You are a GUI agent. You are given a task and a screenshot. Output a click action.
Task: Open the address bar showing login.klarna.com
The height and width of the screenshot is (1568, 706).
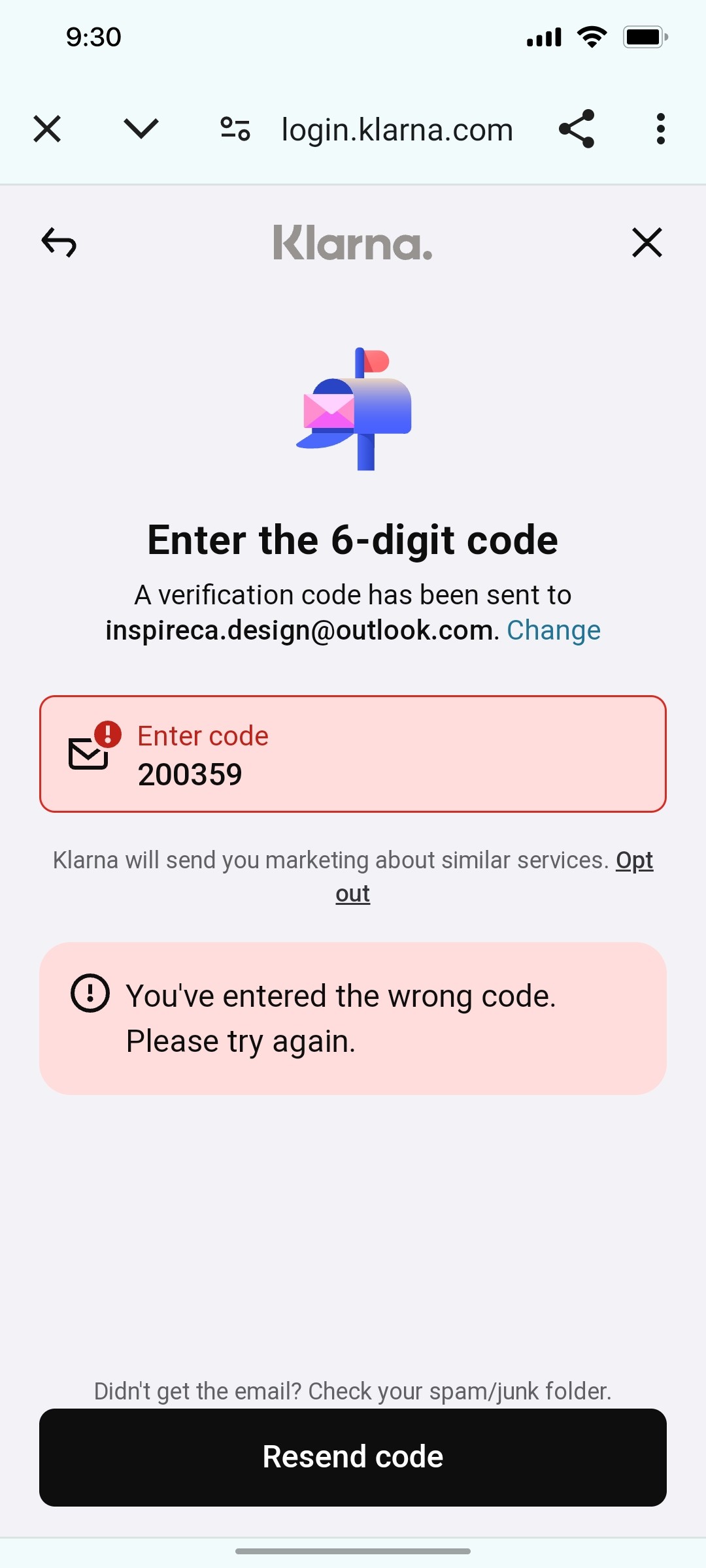[x=397, y=129]
